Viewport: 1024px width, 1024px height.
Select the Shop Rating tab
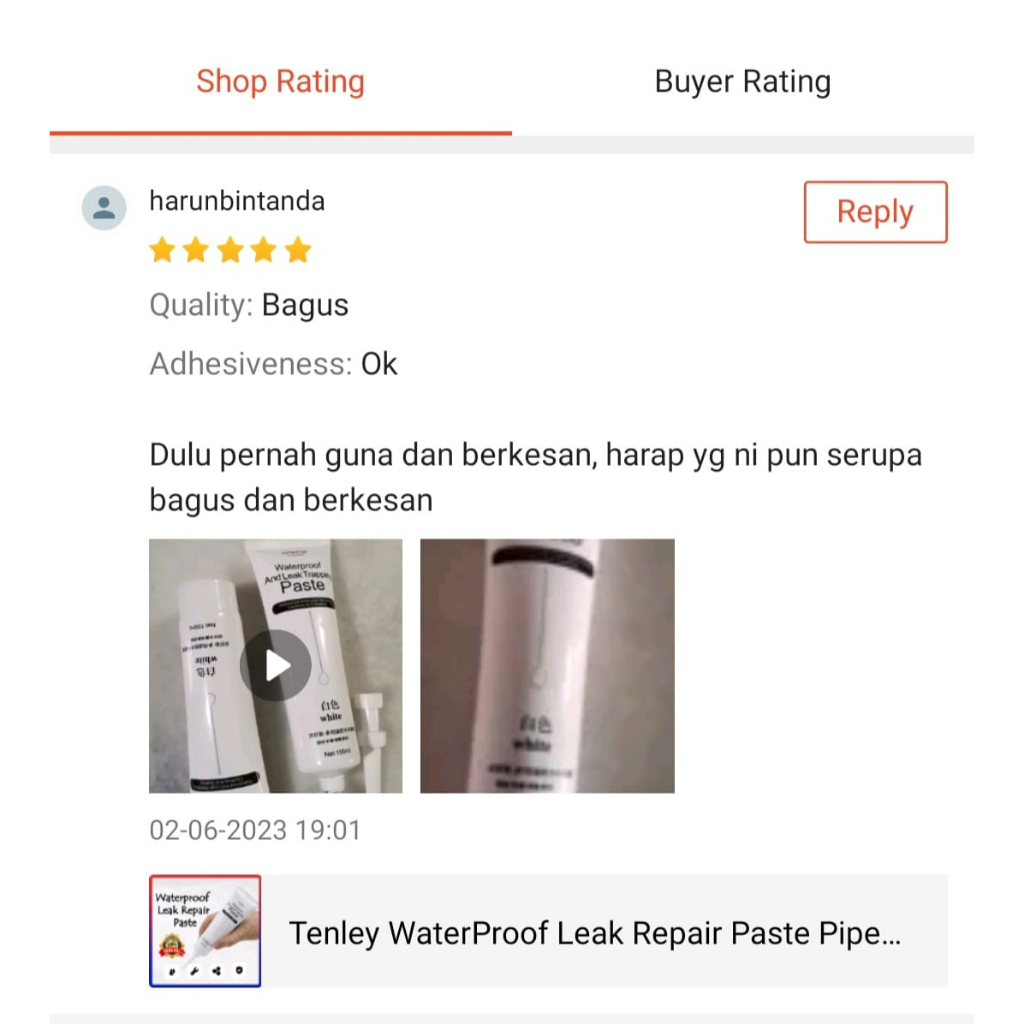[x=280, y=82]
